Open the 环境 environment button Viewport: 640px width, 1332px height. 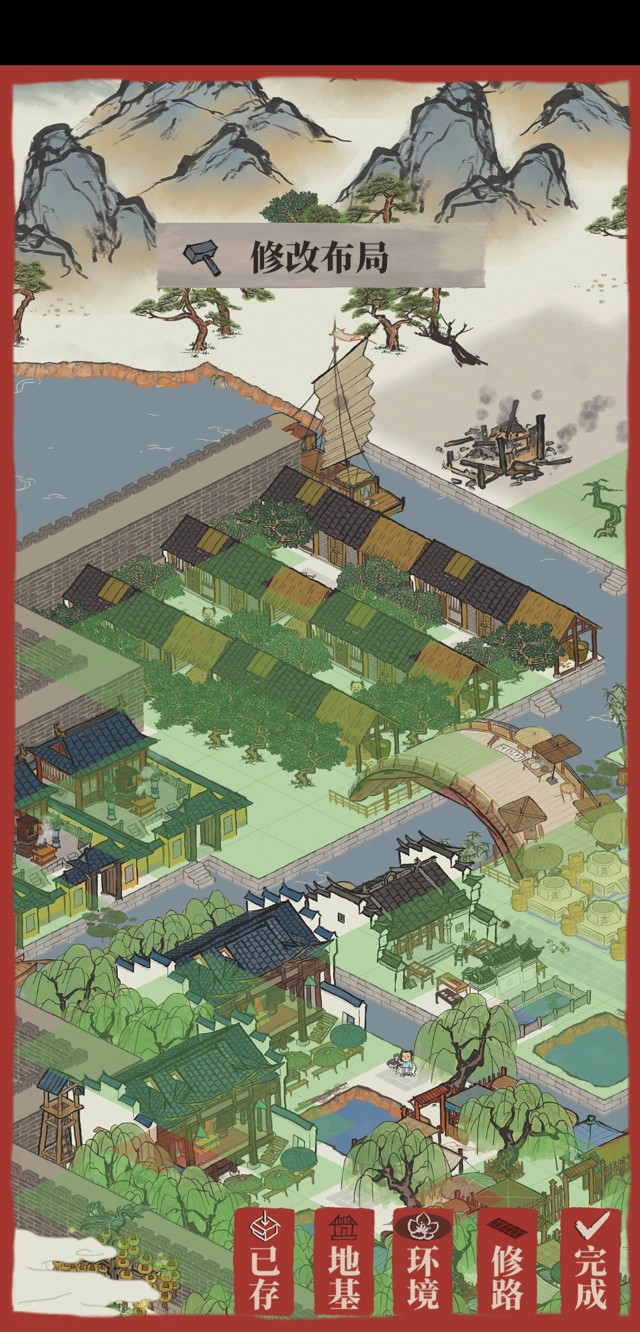tap(422, 1262)
